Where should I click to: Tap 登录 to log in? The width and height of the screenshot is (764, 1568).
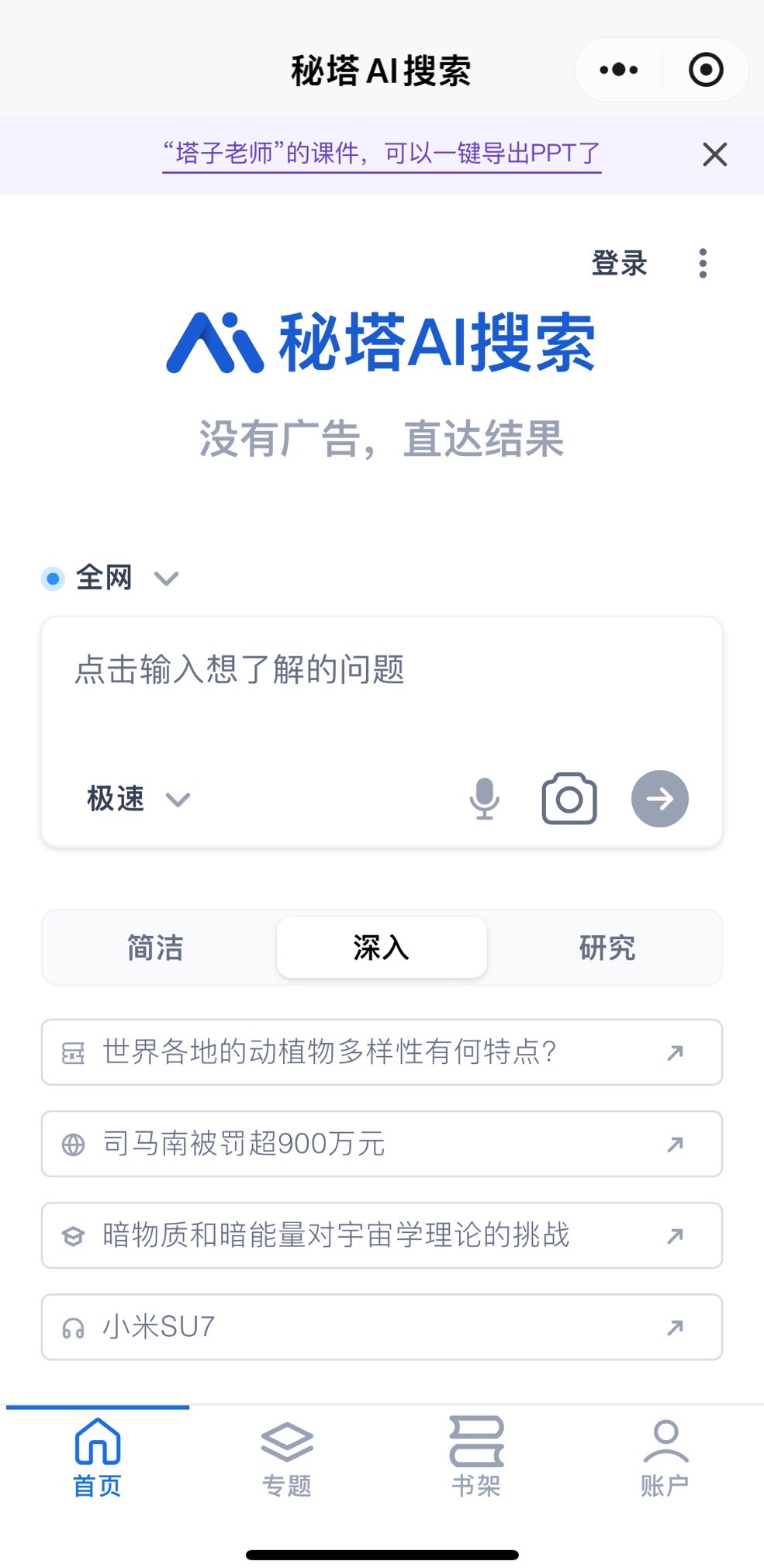(x=619, y=264)
